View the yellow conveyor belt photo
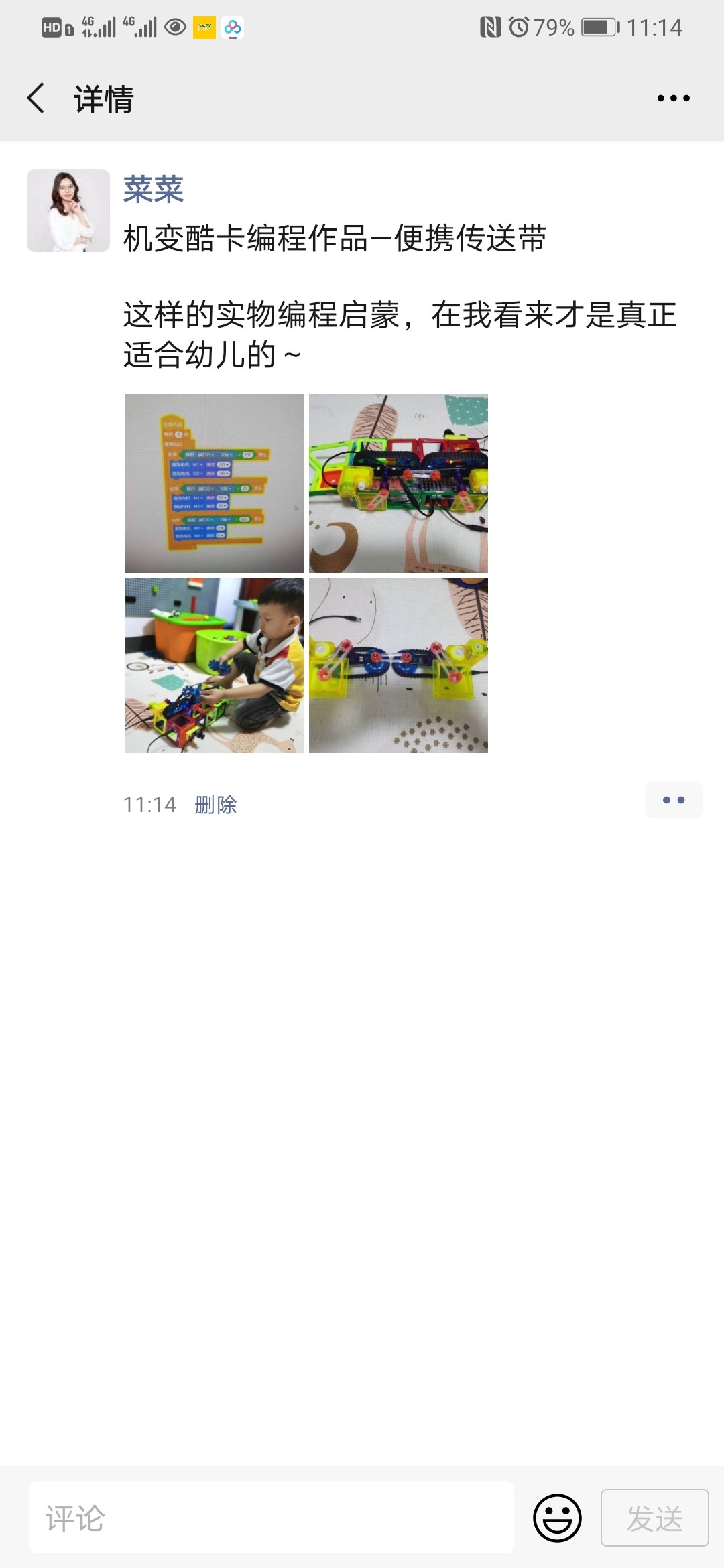This screenshot has width=724, height=1568. click(398, 665)
